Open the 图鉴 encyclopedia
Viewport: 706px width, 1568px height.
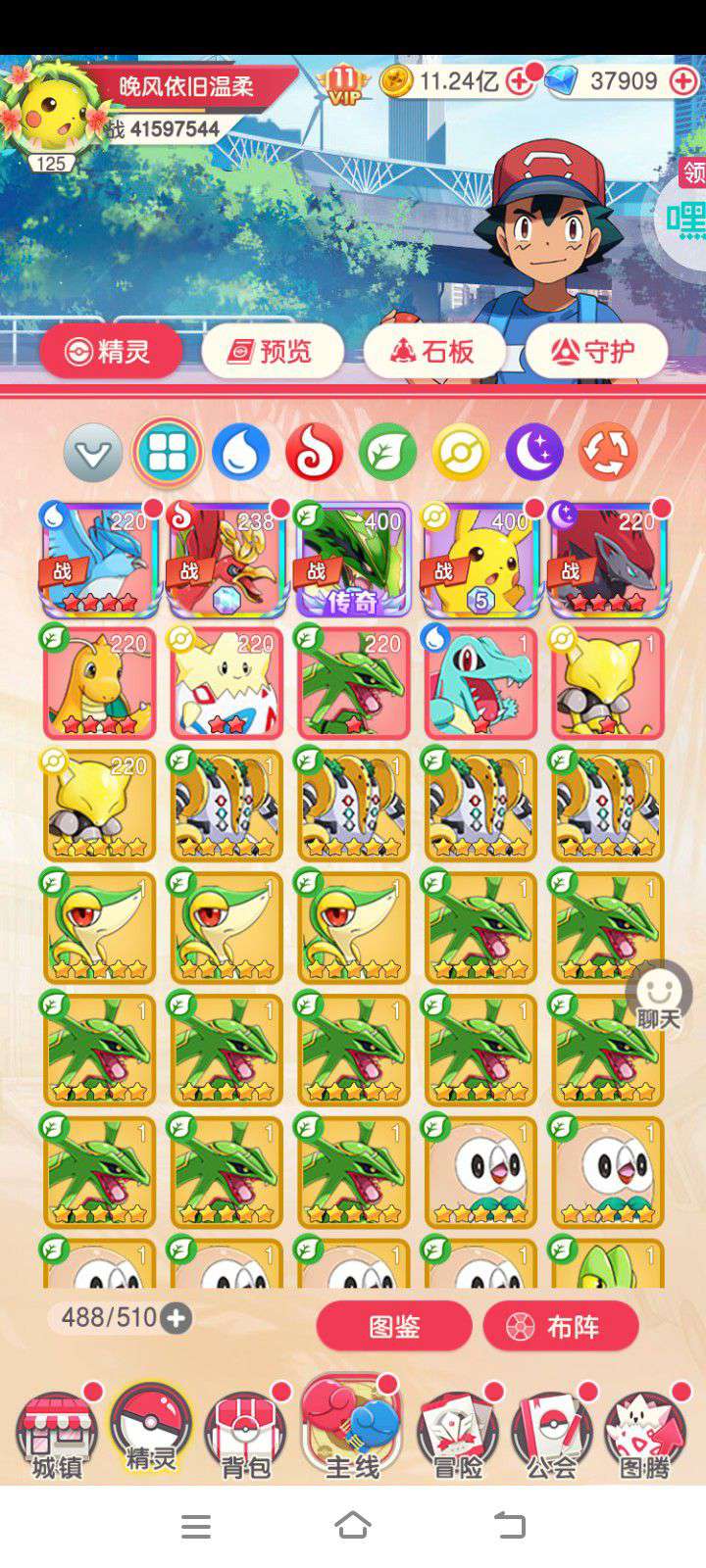pyautogui.click(x=394, y=1326)
